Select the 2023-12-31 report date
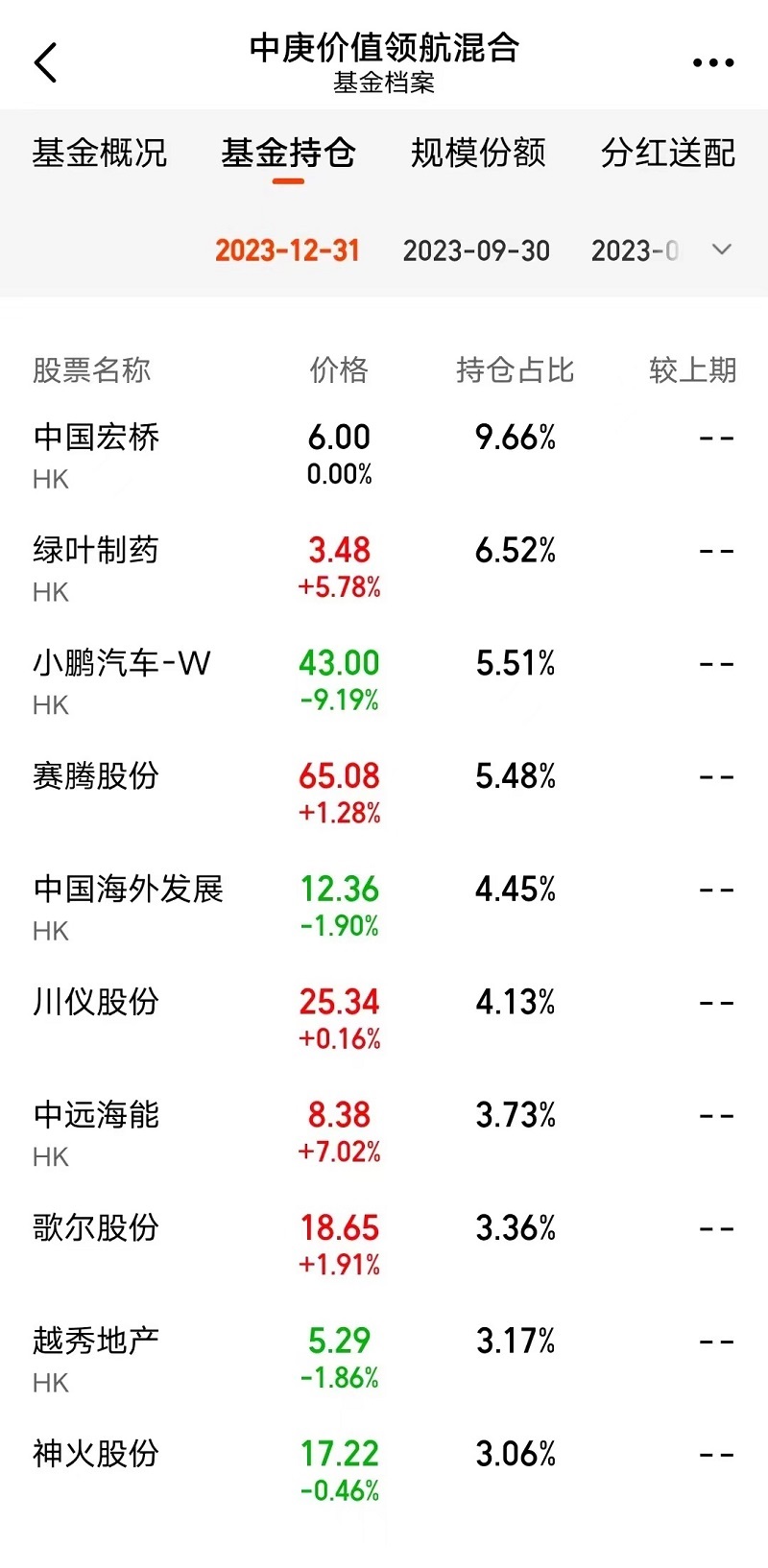 287,250
